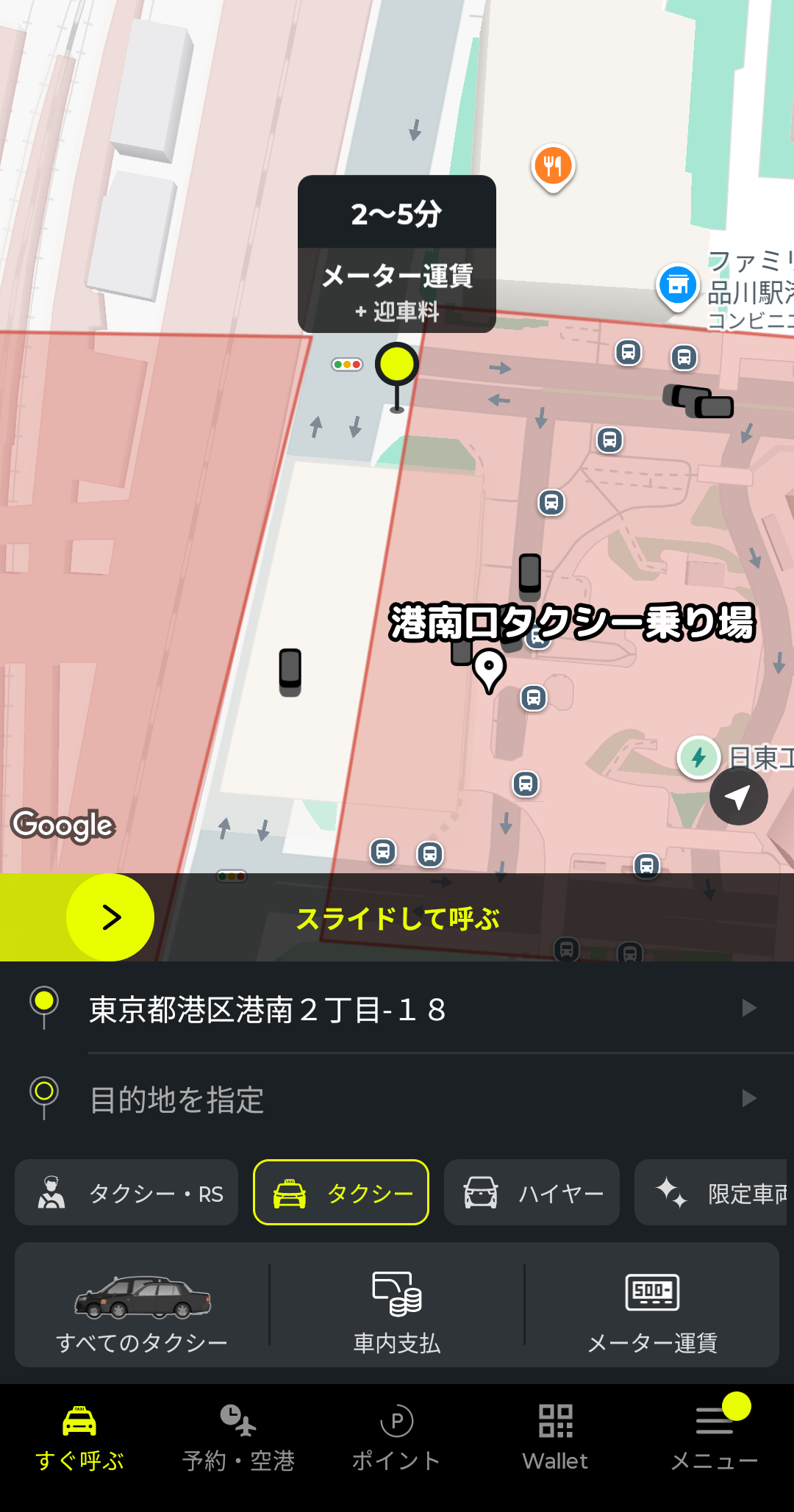Tap the restaurant marker on the map
Screen dimensions: 794x1512
[553, 167]
